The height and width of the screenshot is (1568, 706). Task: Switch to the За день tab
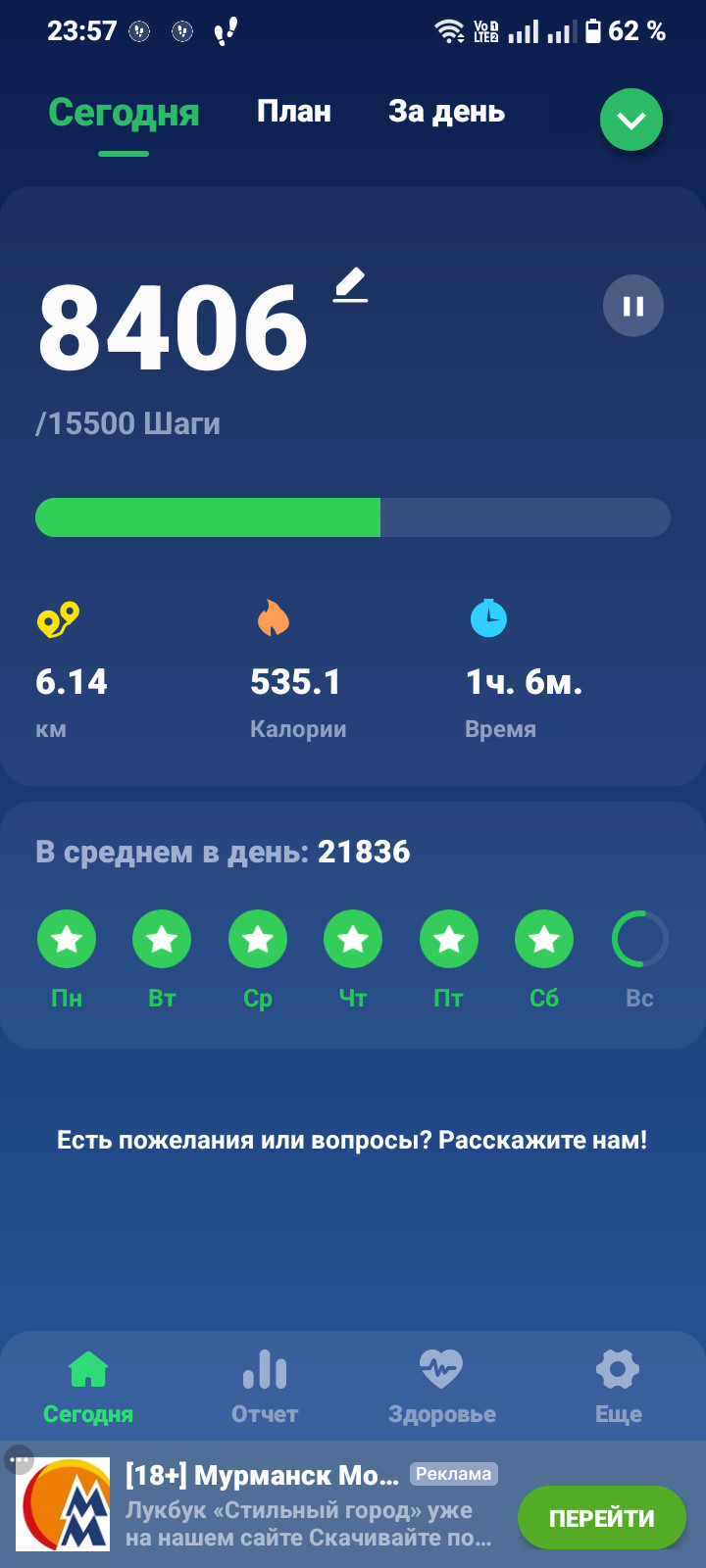tap(446, 112)
